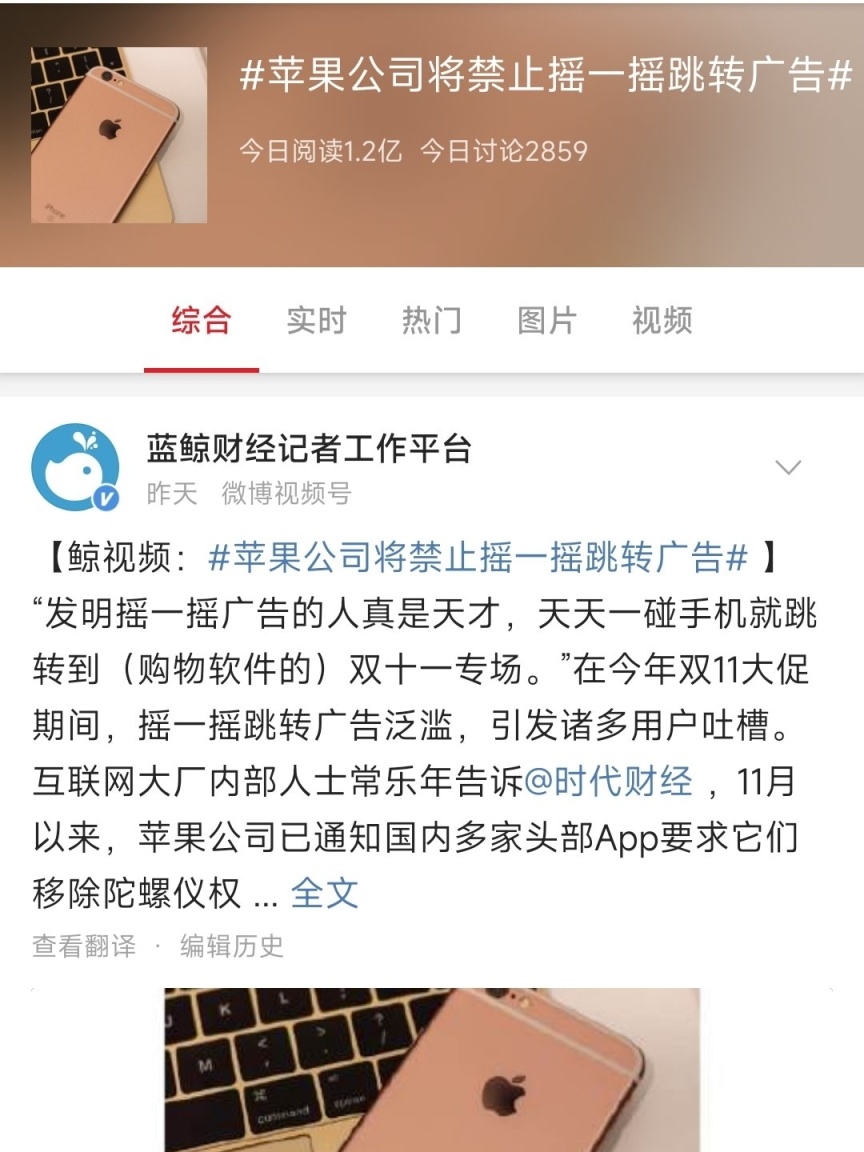Expand the post with 全文
Image resolution: width=864 pixels, height=1152 pixels.
coord(324,893)
